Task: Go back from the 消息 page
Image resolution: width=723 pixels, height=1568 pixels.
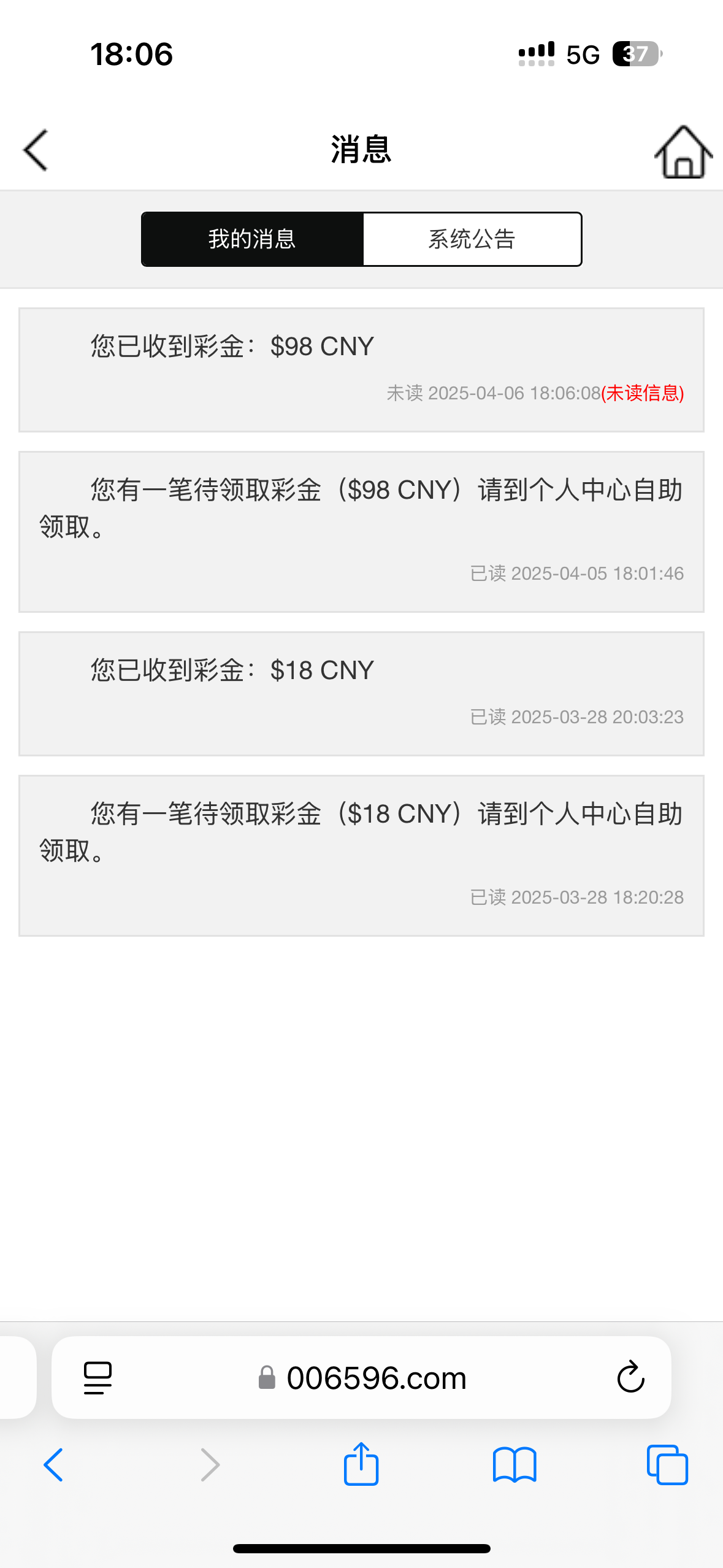Action: coord(36,150)
